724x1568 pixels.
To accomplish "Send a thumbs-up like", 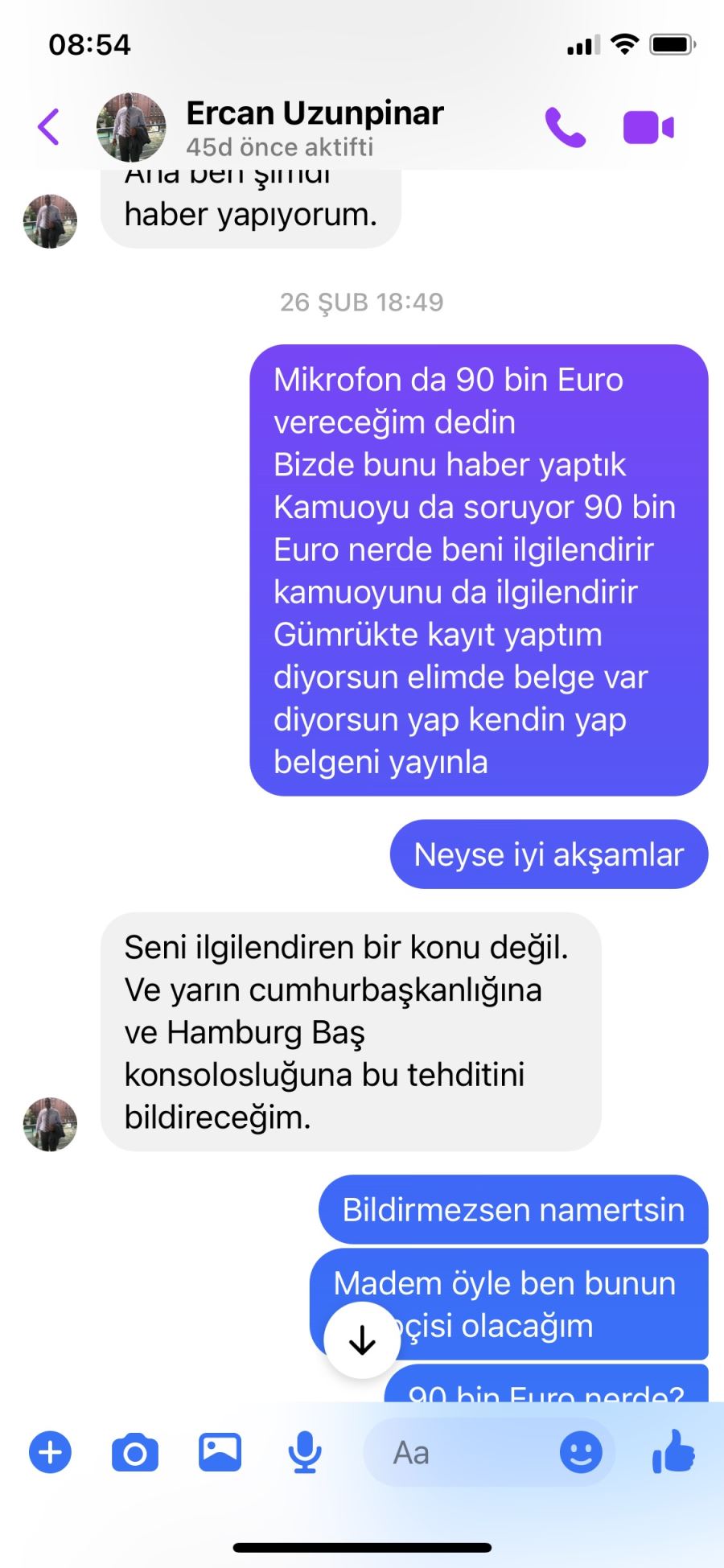I will point(673,1451).
